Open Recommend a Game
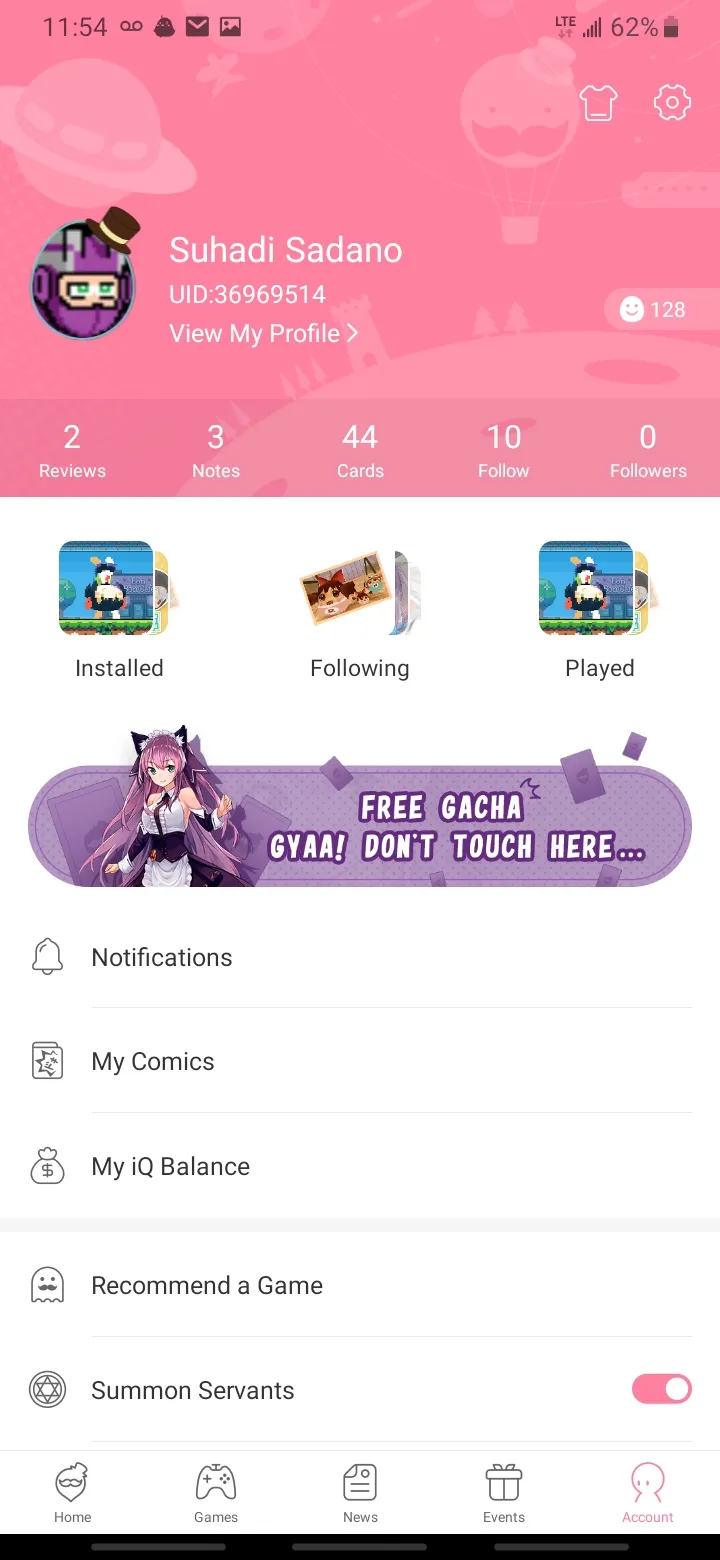This screenshot has height=1560, width=720. [x=360, y=1285]
